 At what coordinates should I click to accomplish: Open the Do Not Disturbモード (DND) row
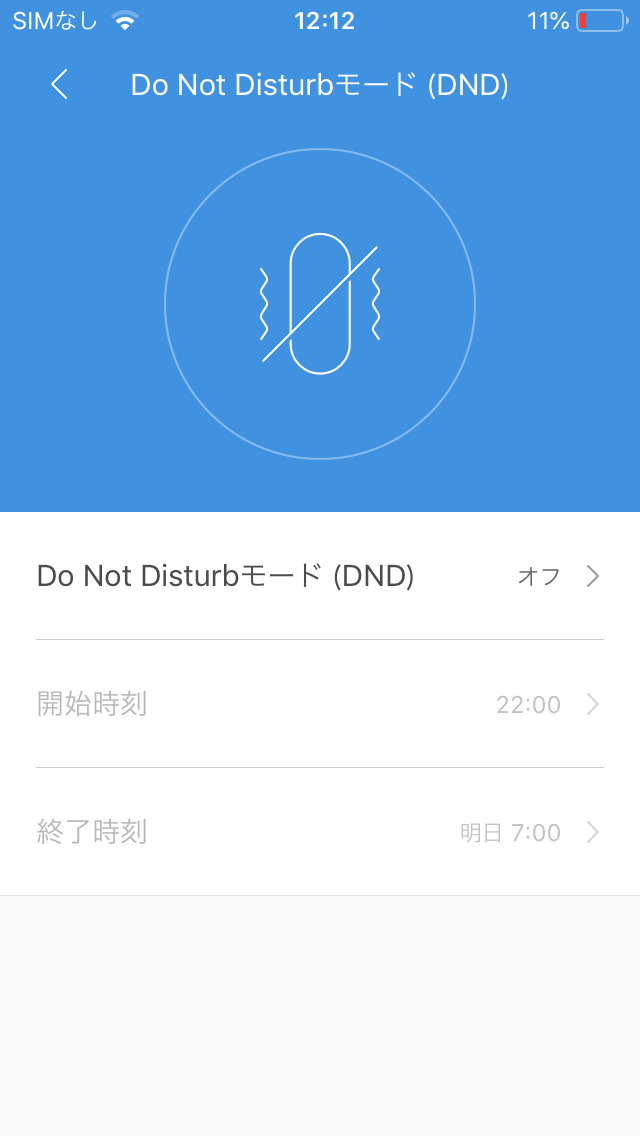click(320, 576)
